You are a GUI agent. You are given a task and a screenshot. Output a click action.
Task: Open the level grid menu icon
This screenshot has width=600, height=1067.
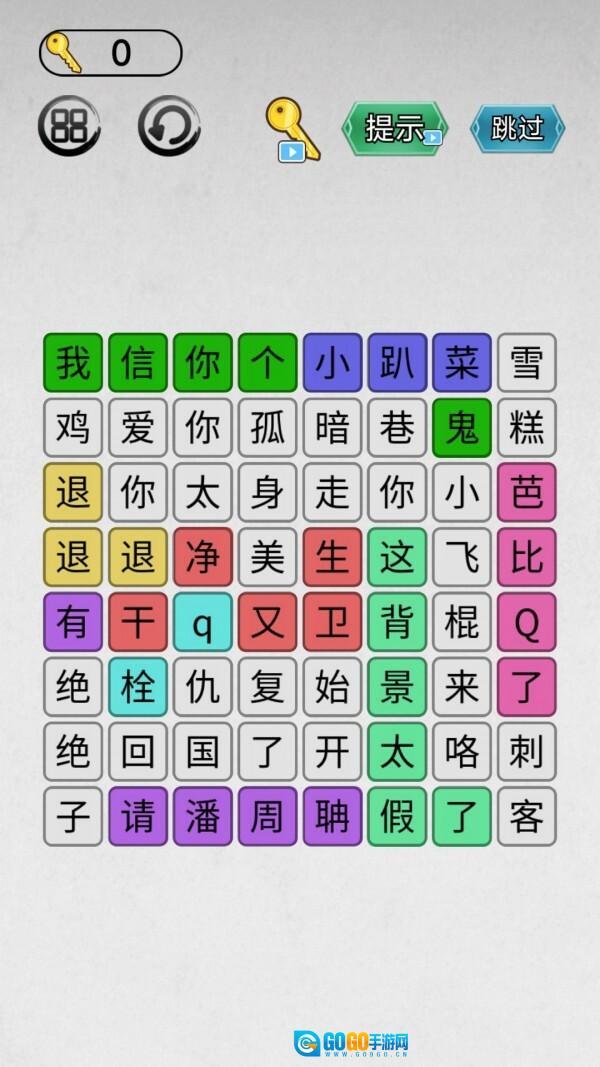(x=69, y=126)
